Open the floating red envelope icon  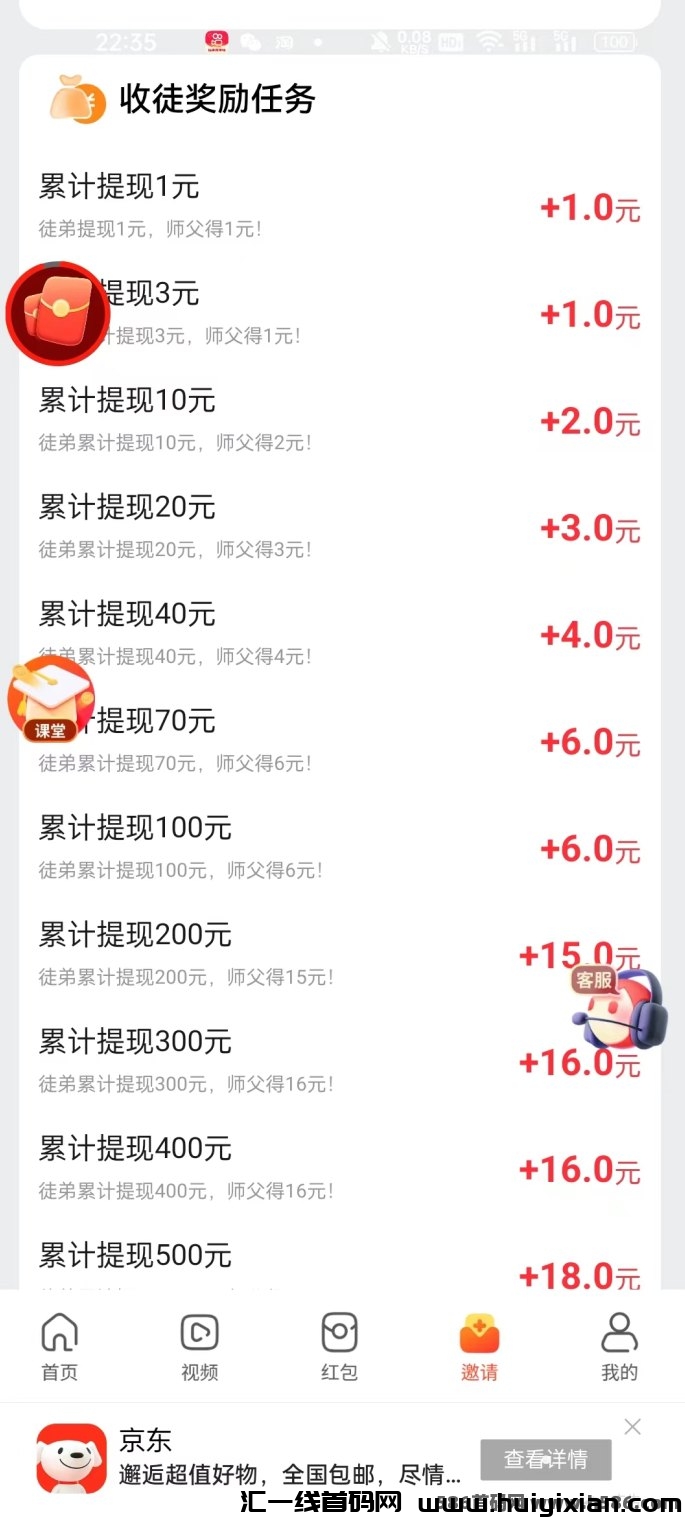(57, 313)
